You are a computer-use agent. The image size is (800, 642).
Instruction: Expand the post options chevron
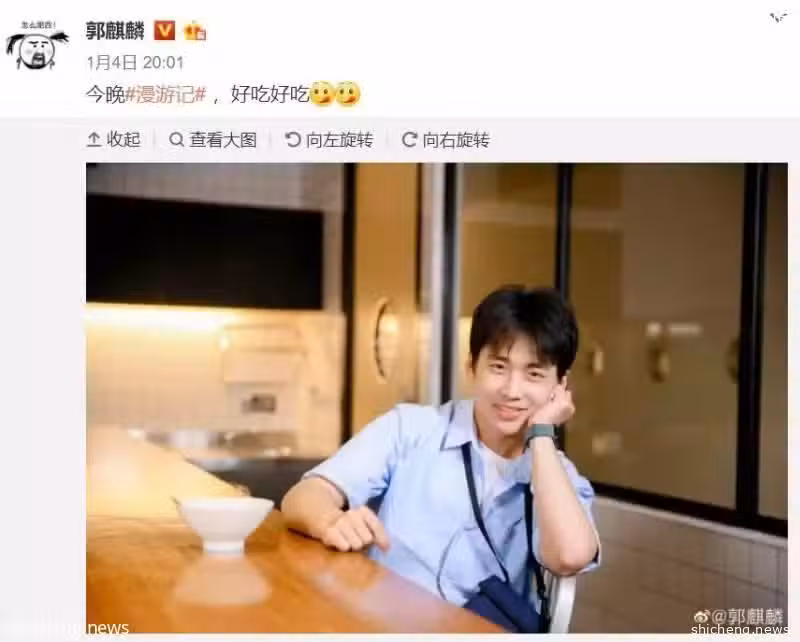[x=778, y=18]
